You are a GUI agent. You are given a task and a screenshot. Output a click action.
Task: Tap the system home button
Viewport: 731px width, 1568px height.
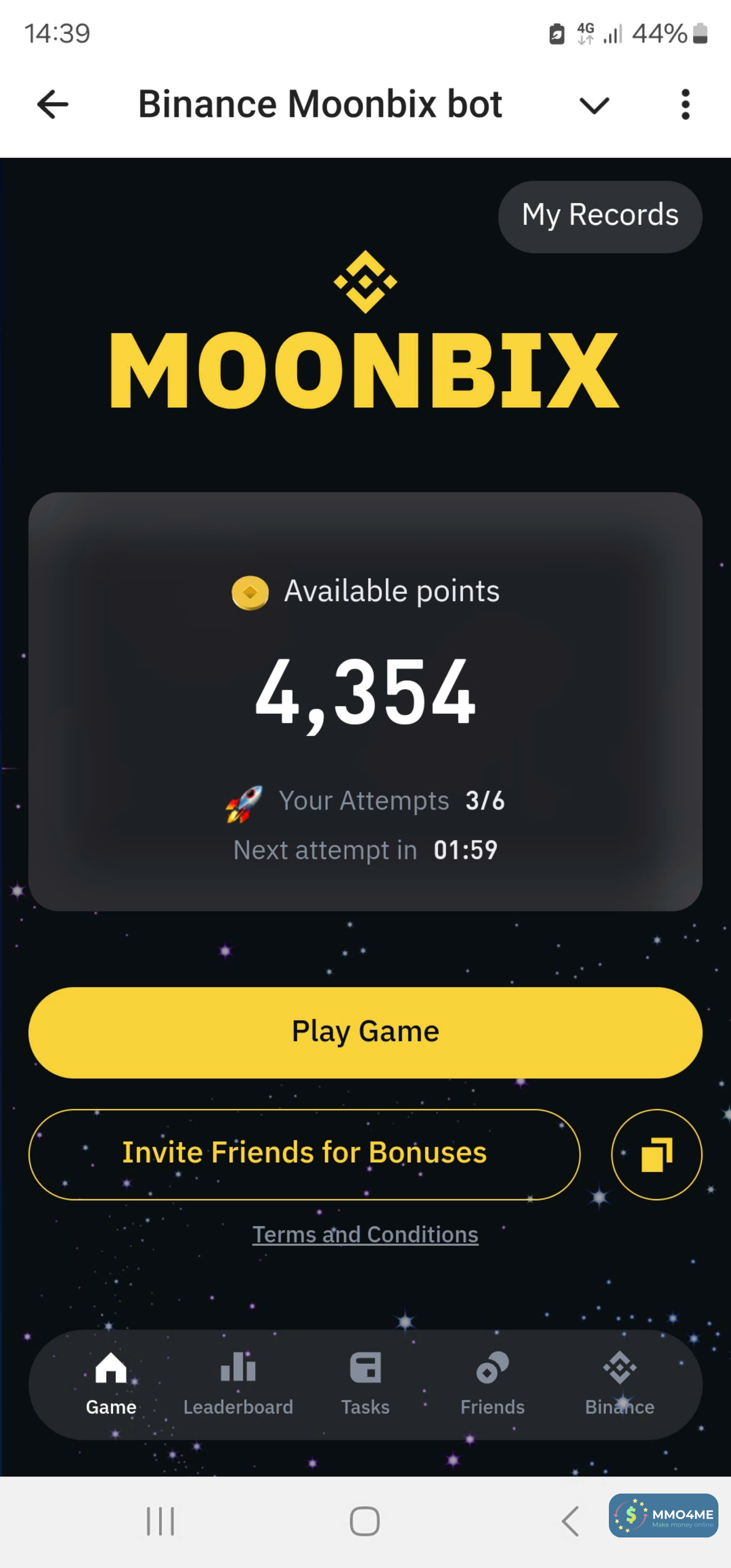365,1521
